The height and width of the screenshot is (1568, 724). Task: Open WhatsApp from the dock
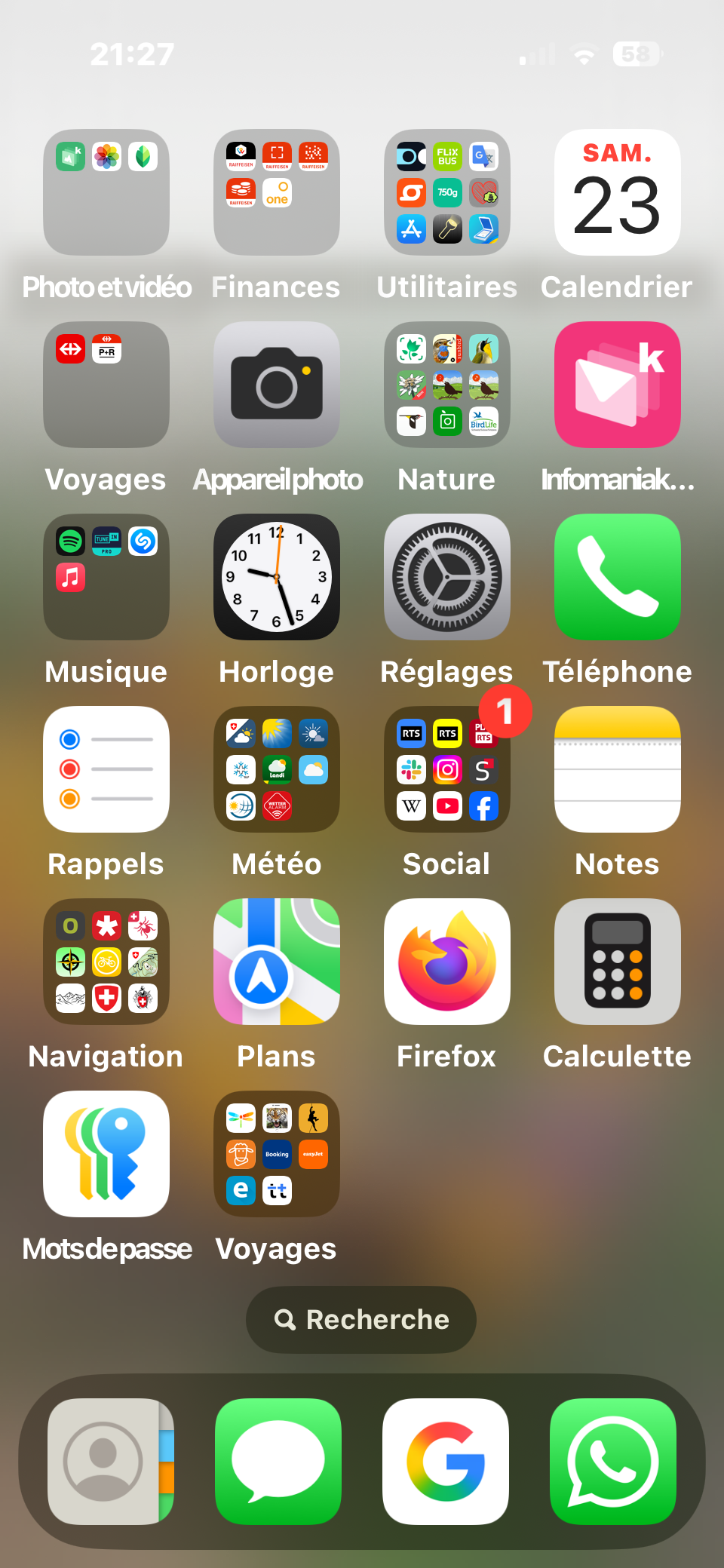tap(612, 1462)
